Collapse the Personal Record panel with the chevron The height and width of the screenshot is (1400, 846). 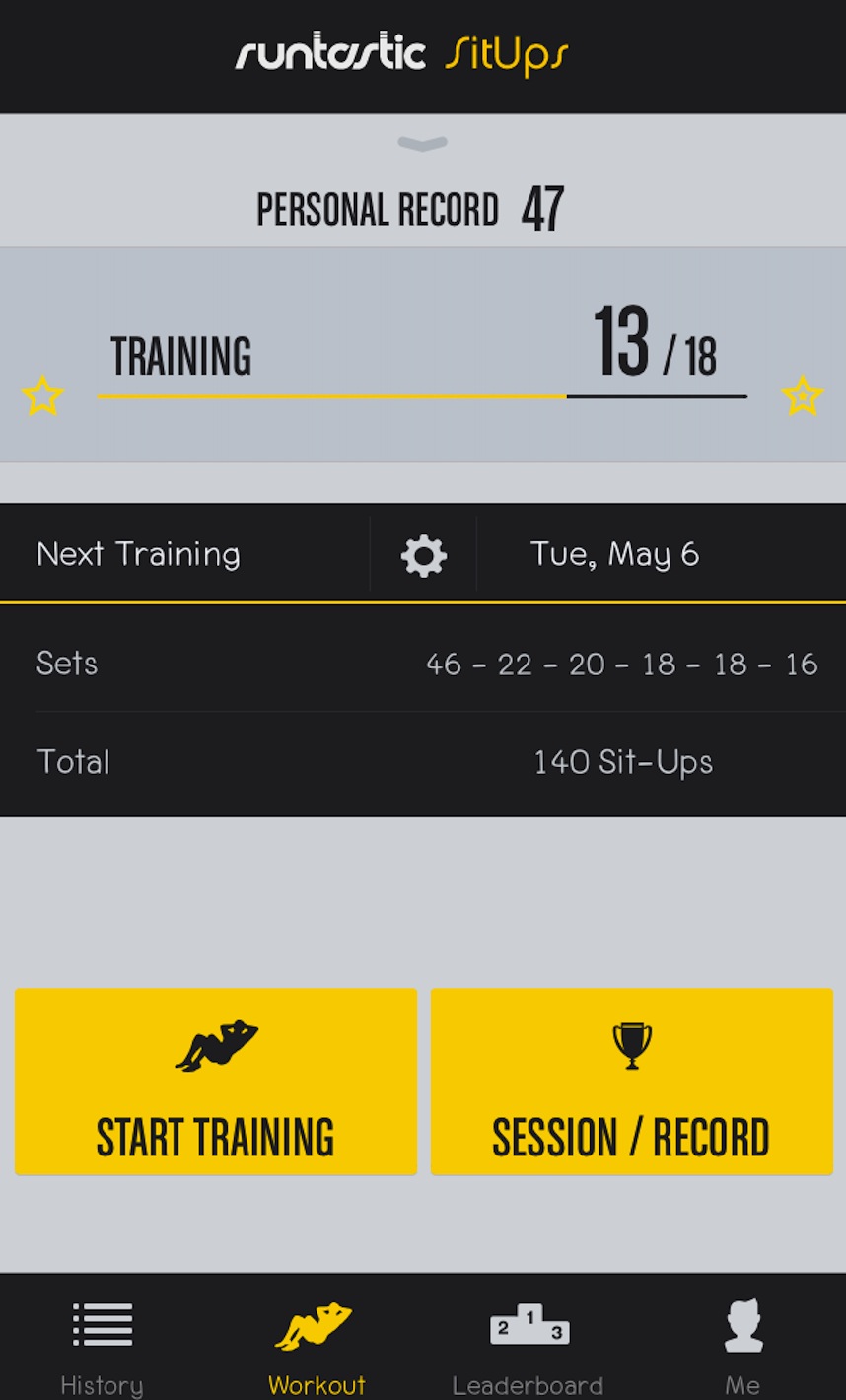click(422, 144)
